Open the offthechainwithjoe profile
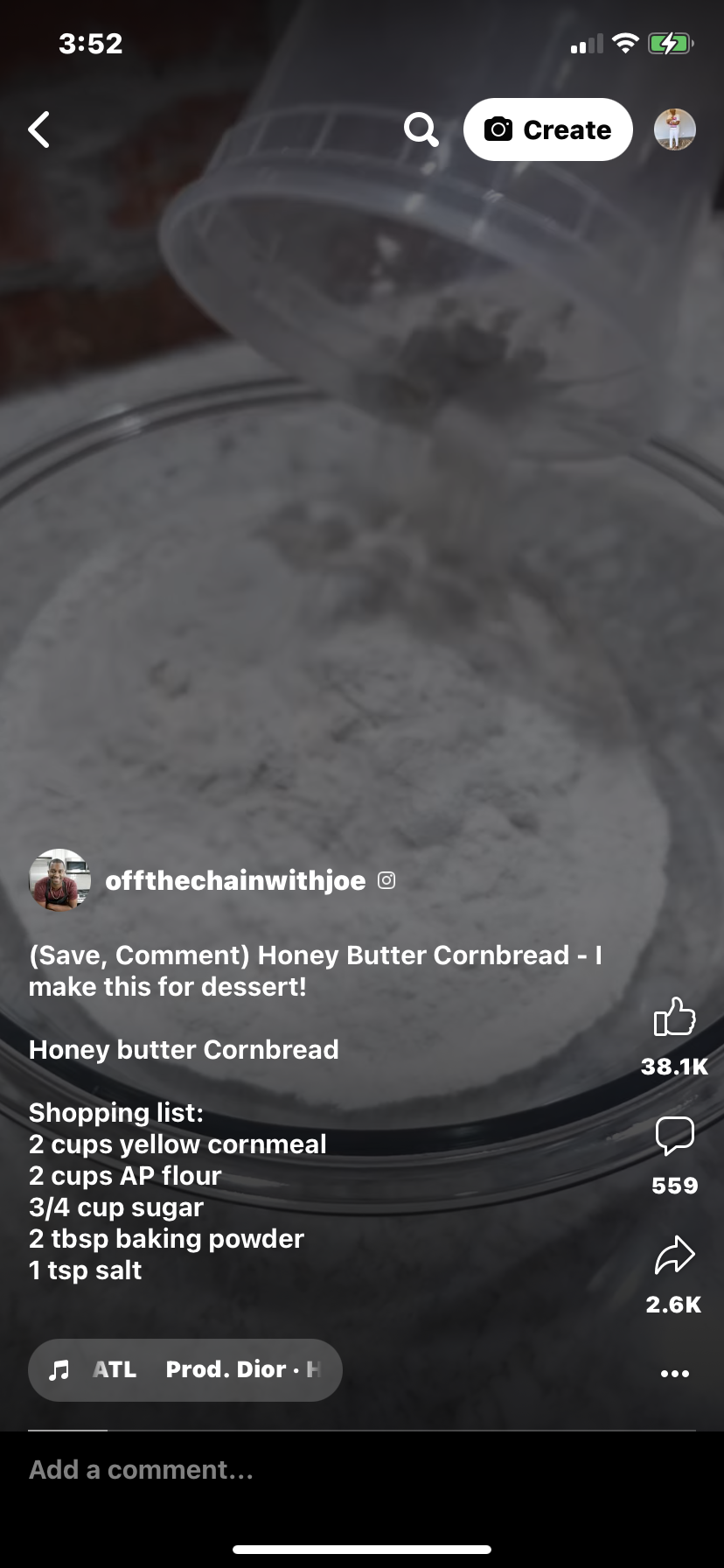This screenshot has height=1568, width=724. tap(235, 880)
